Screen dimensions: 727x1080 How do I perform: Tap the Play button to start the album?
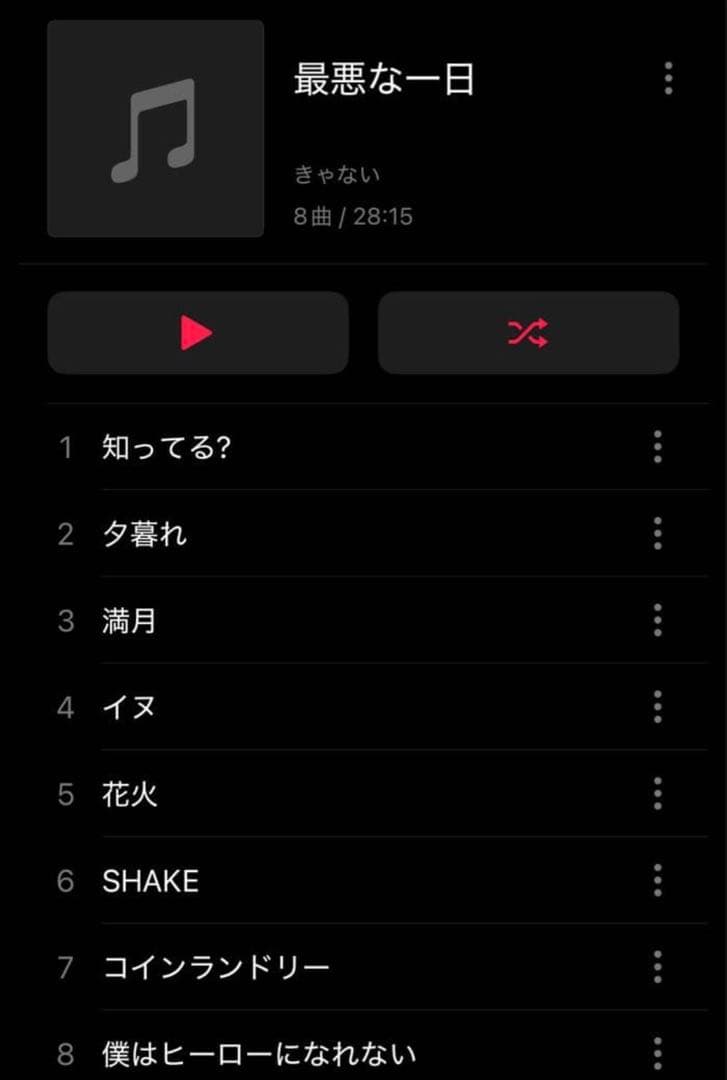197,332
